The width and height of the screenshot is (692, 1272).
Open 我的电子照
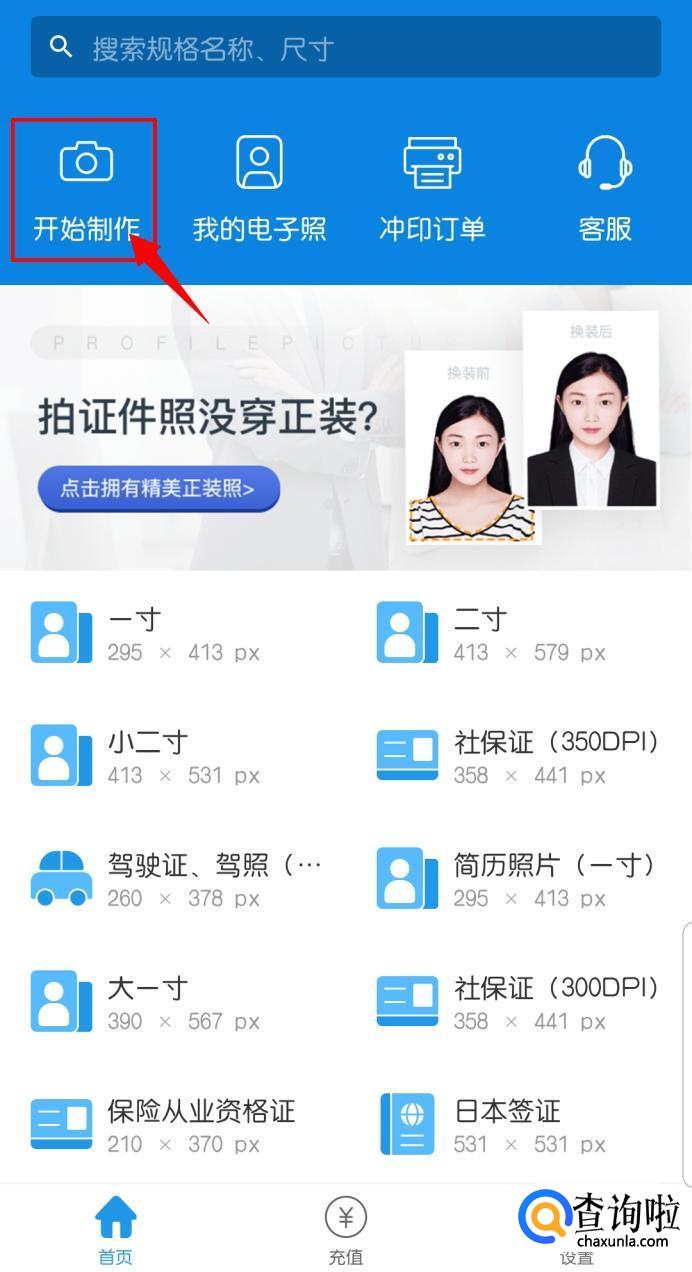pyautogui.click(x=259, y=191)
